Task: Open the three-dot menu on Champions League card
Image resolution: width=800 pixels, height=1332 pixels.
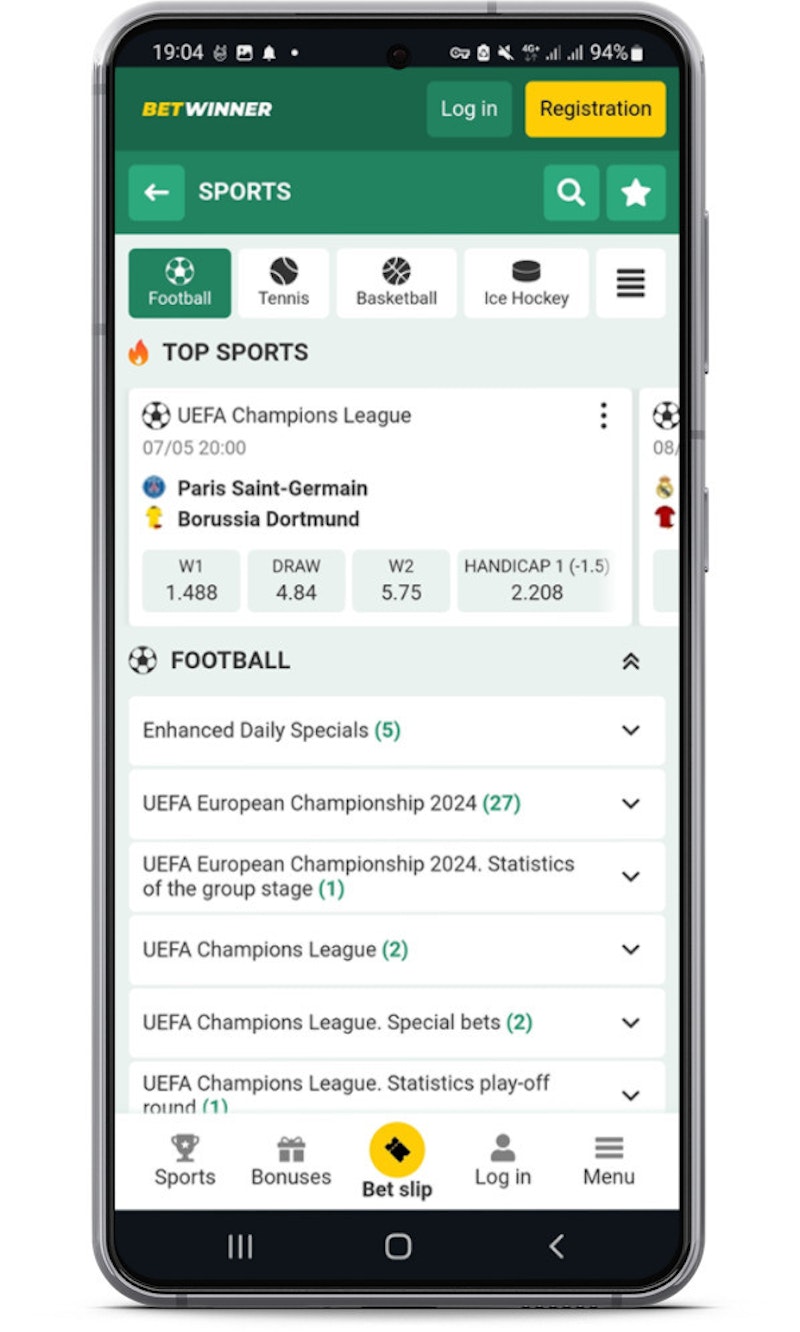Action: [603, 416]
